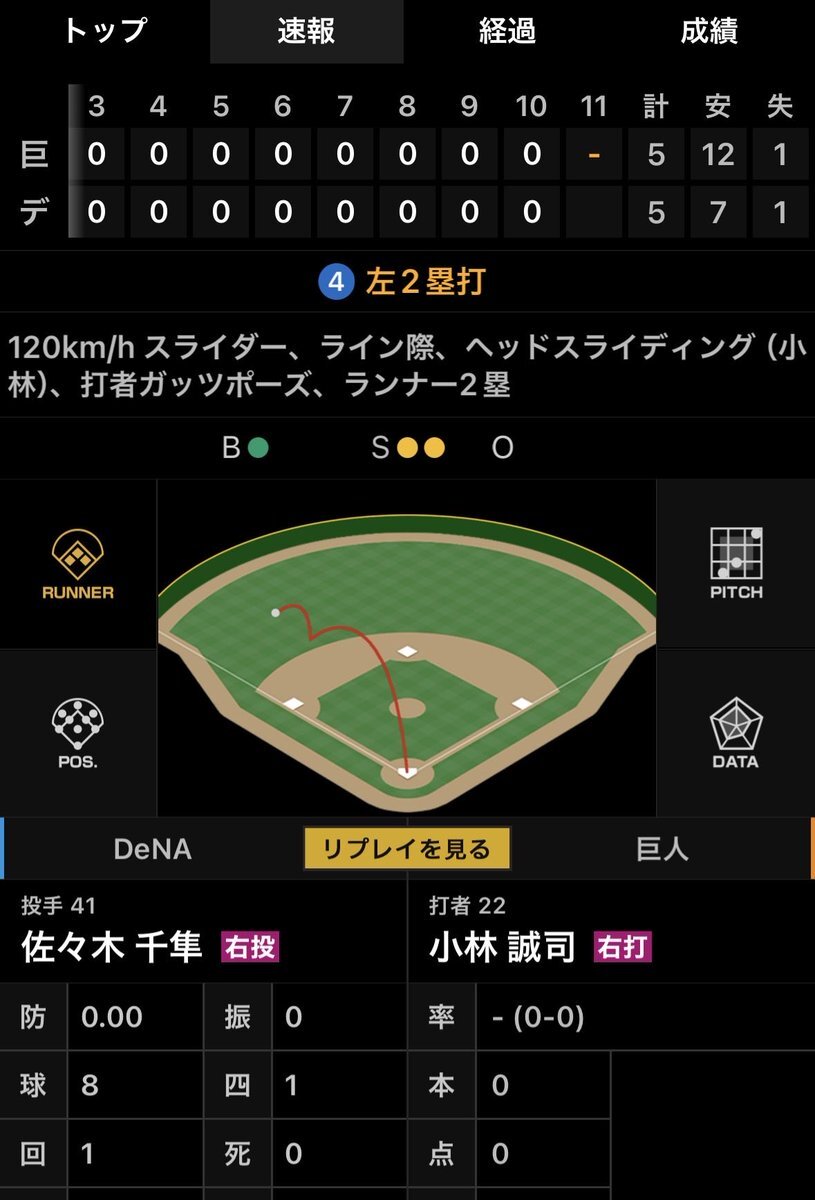This screenshot has width=815, height=1200.
Task: Open pitcher 佐々木 千隼 details
Action: point(112,946)
